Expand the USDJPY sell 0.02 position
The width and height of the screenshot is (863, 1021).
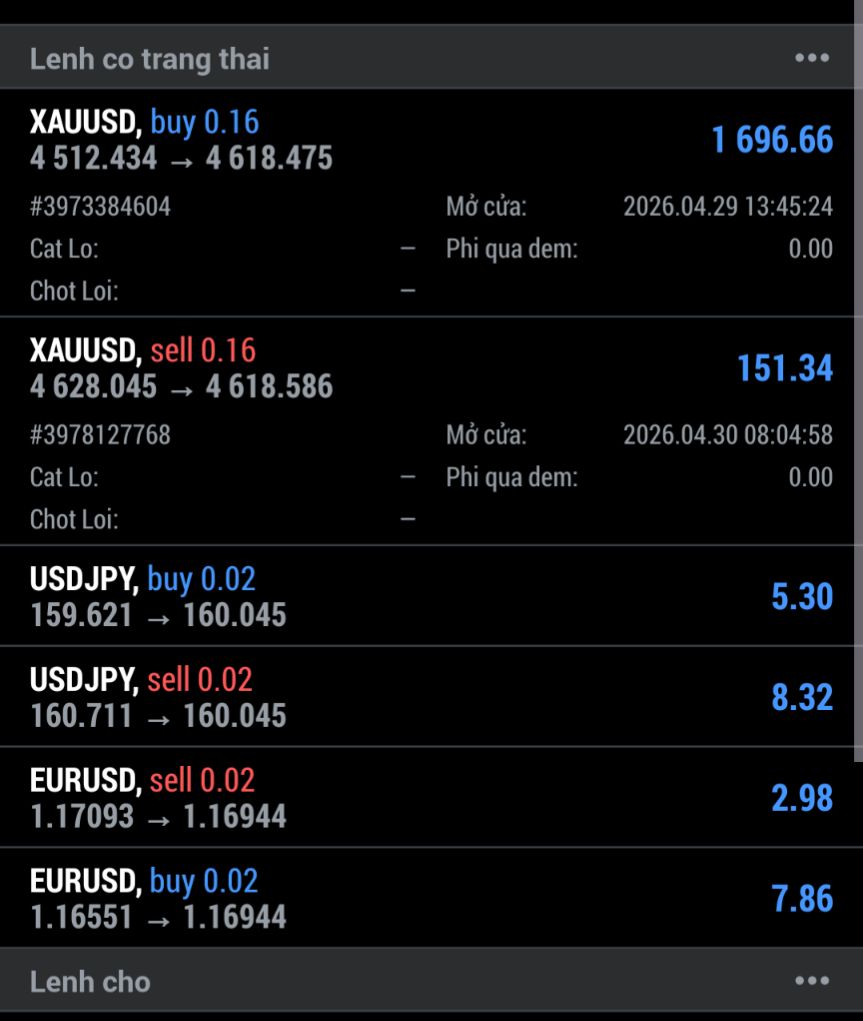(430, 697)
